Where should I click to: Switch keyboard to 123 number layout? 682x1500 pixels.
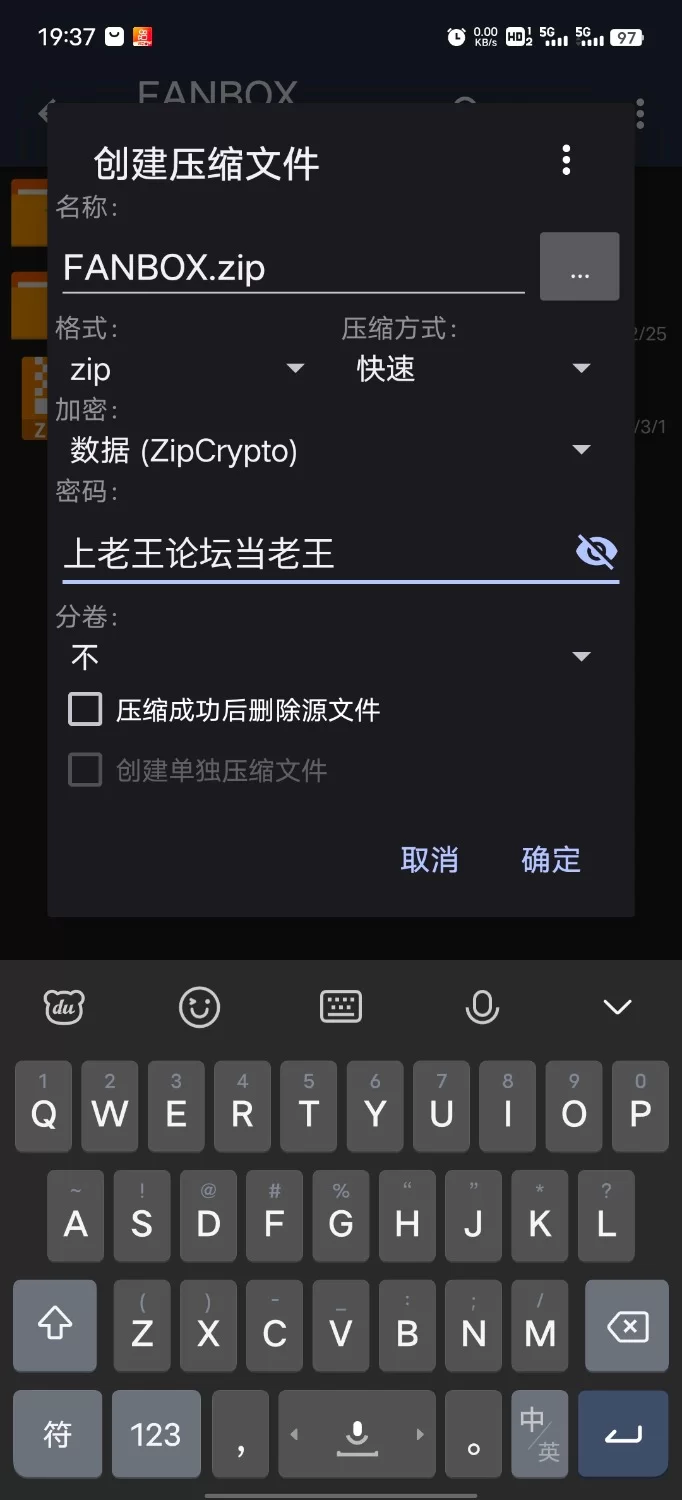pyautogui.click(x=155, y=1435)
